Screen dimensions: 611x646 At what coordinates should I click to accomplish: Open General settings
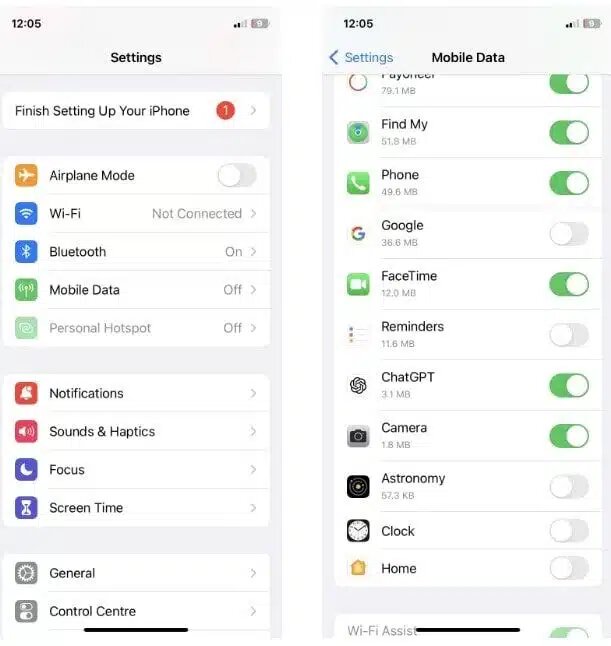pos(135,574)
